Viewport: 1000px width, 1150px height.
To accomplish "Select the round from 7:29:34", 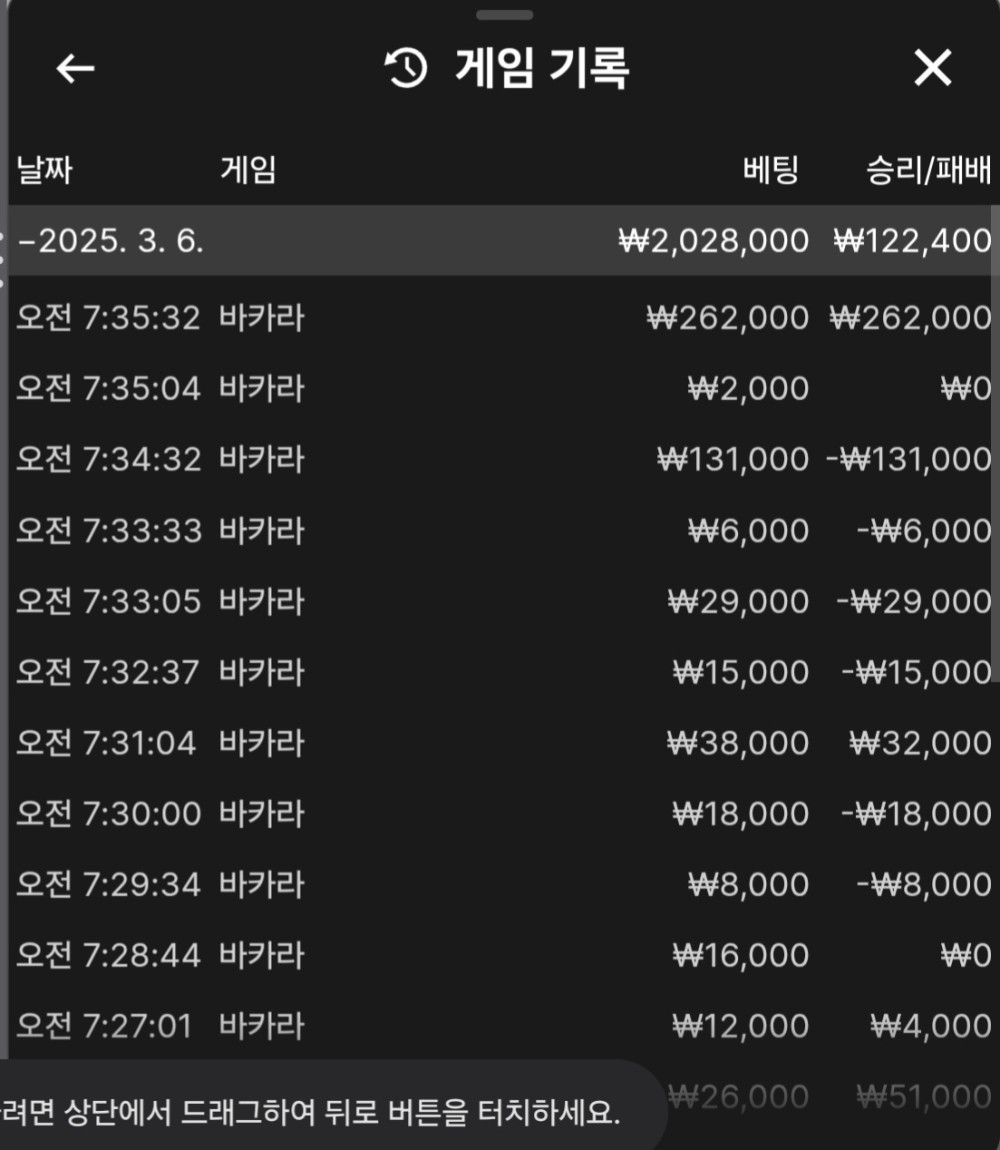I will 500,885.
